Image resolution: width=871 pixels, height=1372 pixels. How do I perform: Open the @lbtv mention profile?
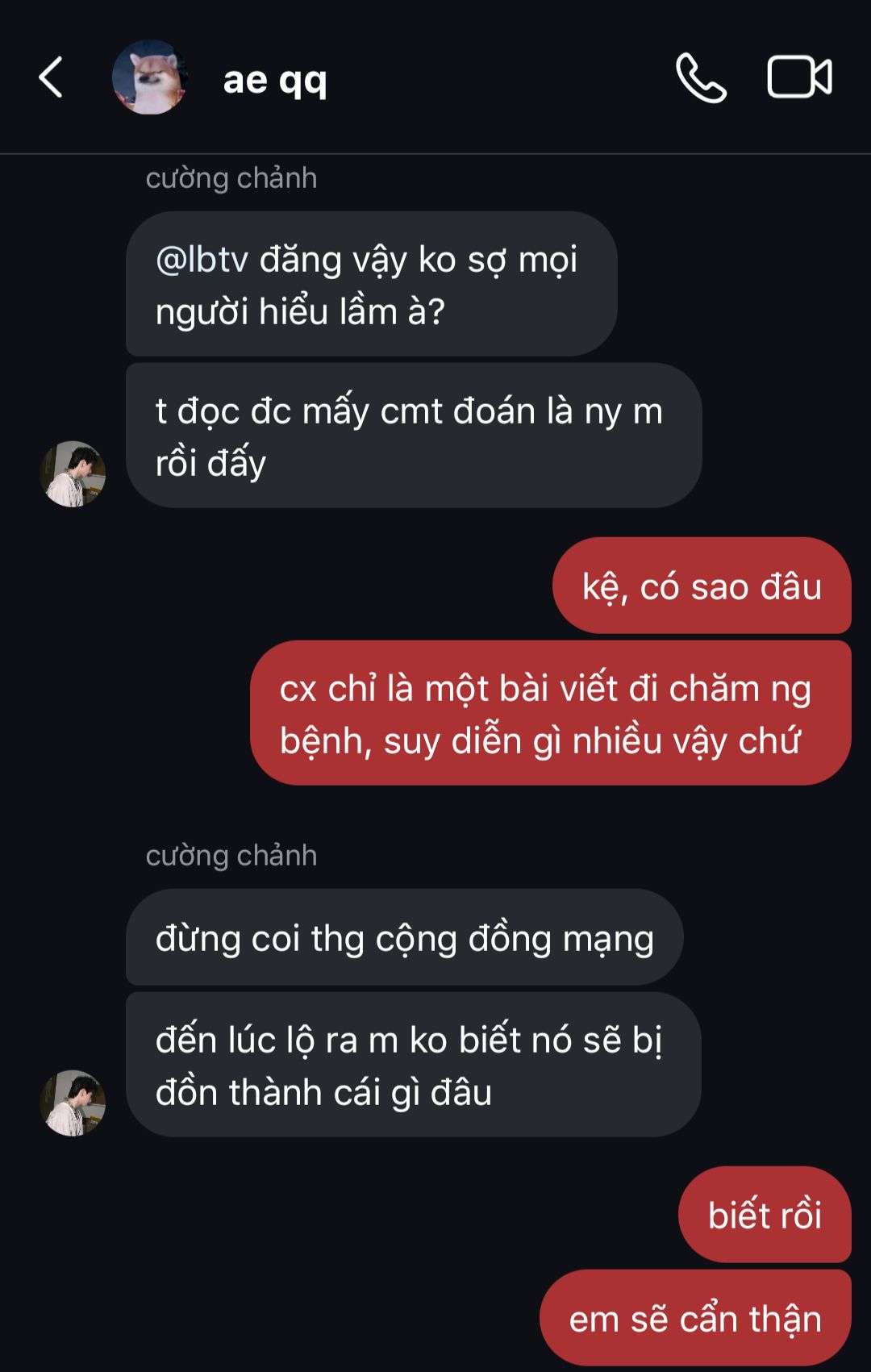tap(202, 260)
